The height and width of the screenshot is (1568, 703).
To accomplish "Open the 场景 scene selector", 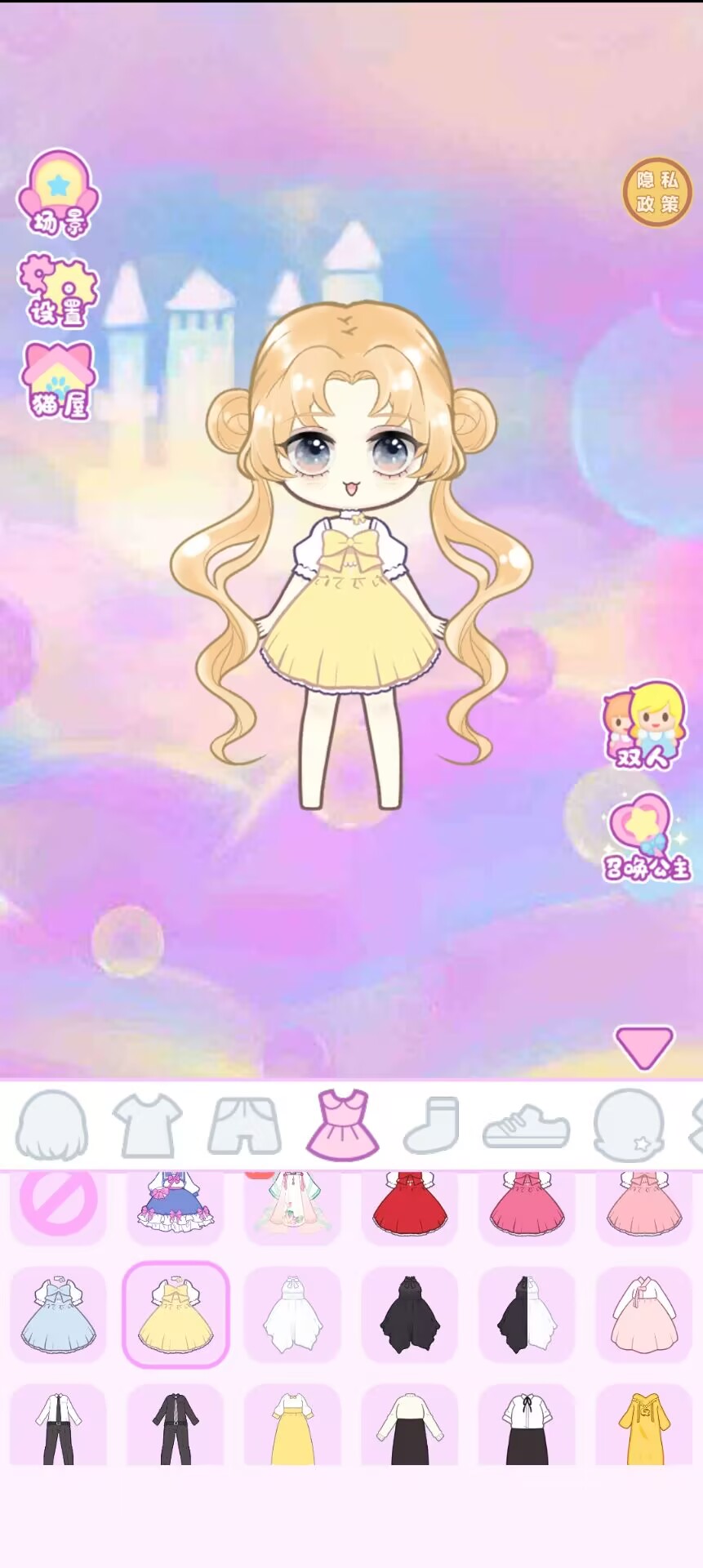I will click(58, 194).
